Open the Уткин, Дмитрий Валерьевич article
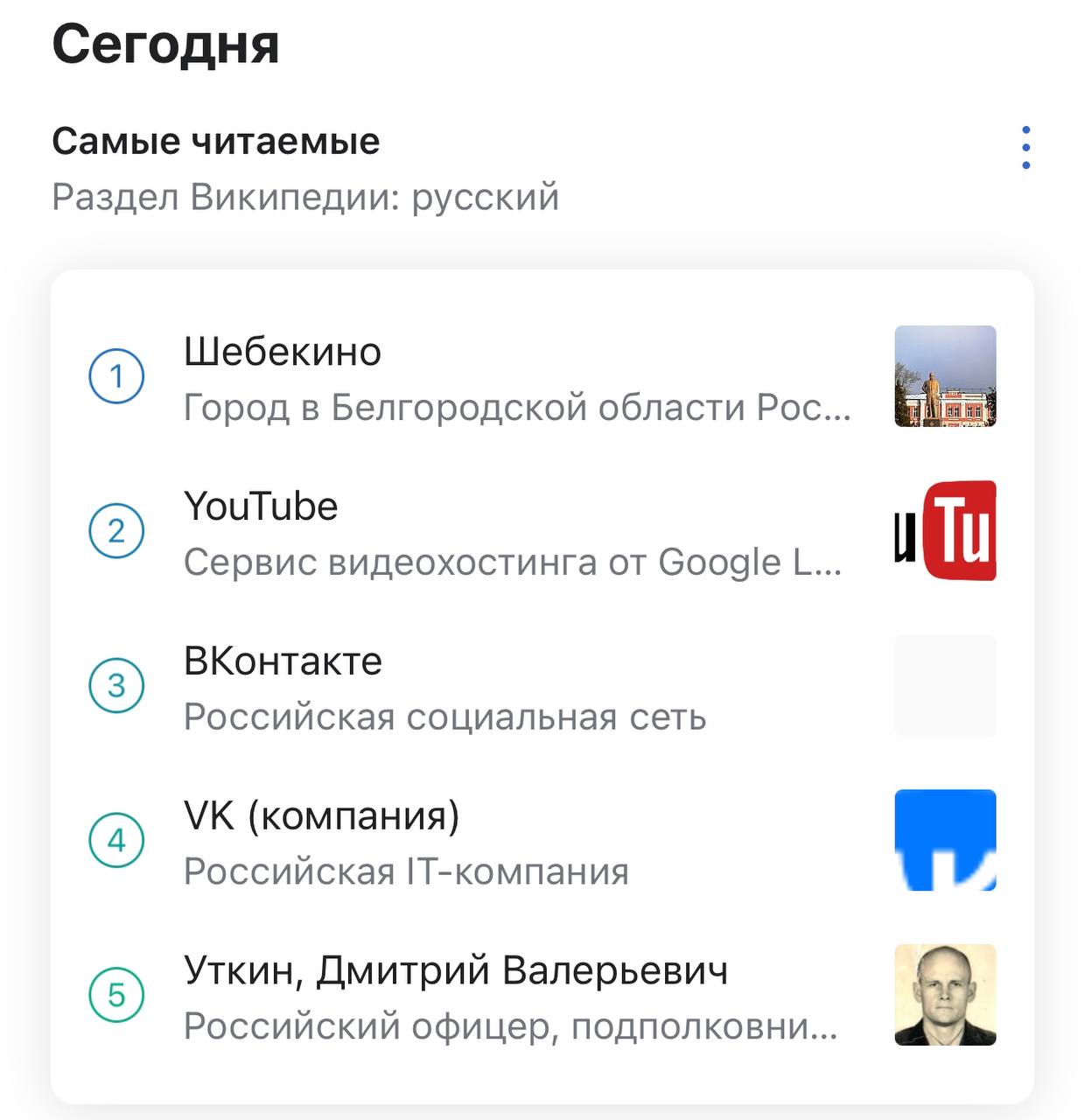1085x1120 pixels. 516,996
